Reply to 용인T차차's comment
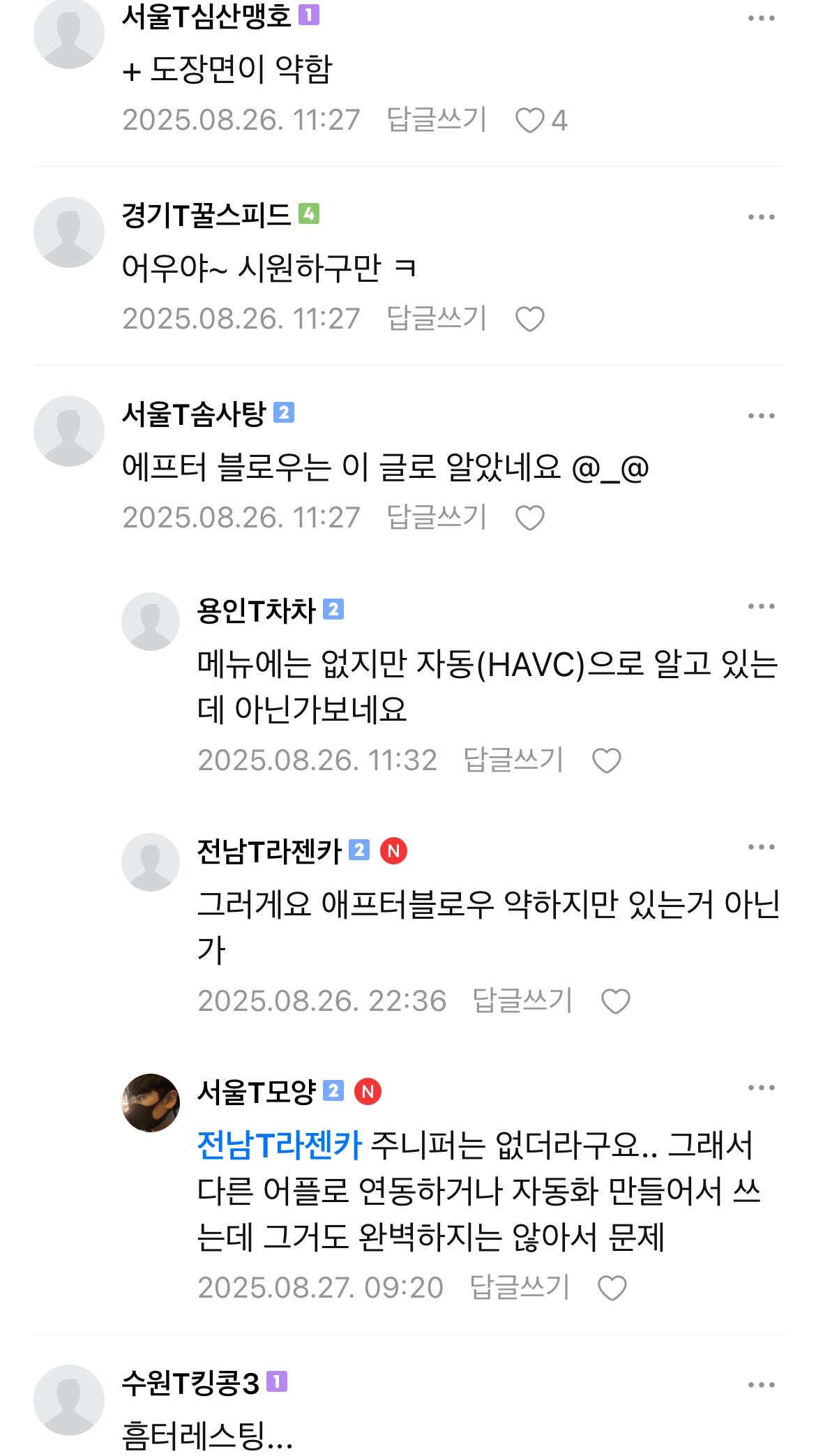 [513, 760]
